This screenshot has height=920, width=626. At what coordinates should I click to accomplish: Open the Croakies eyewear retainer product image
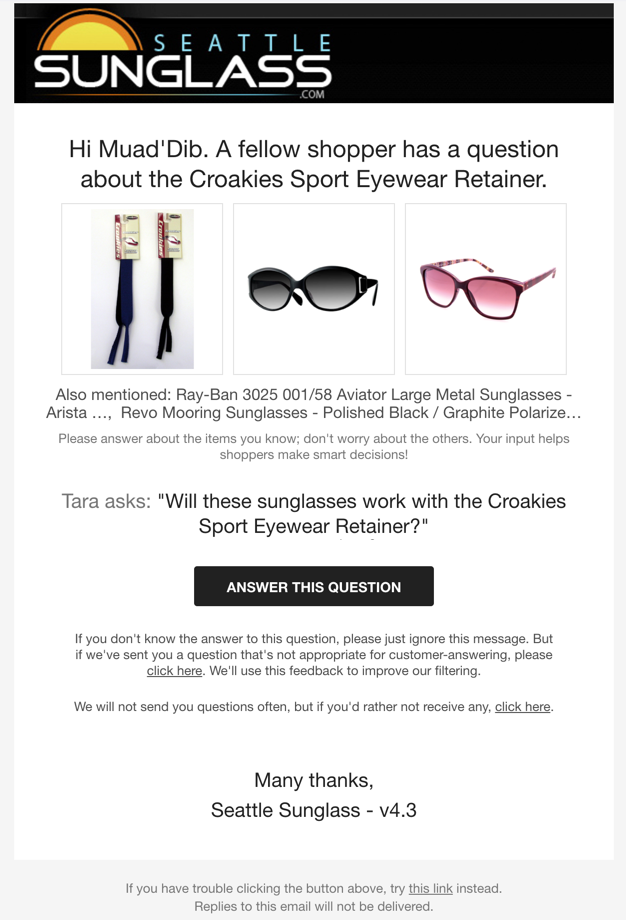tap(142, 289)
